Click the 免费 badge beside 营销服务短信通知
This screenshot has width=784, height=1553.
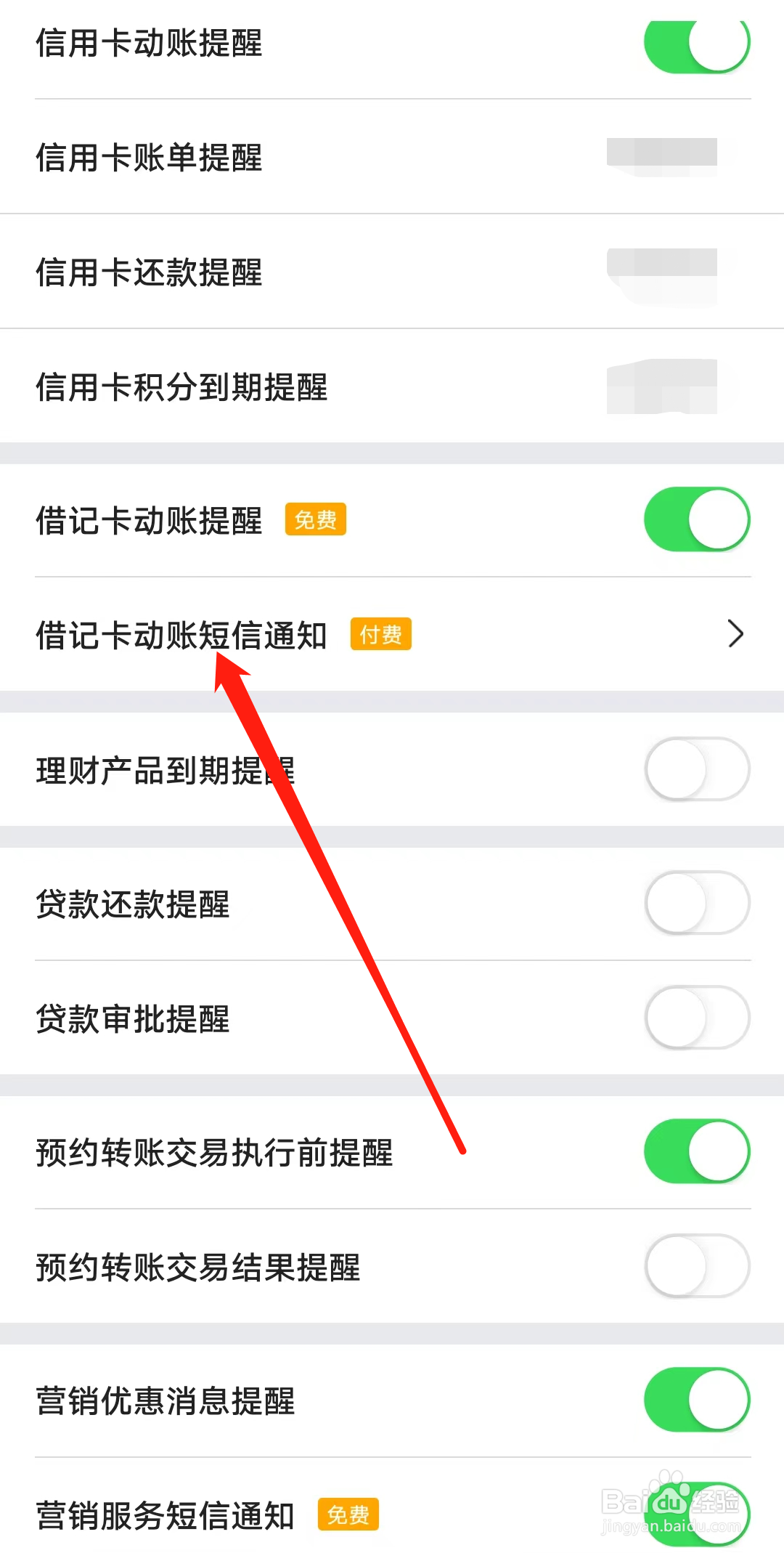point(348,1514)
